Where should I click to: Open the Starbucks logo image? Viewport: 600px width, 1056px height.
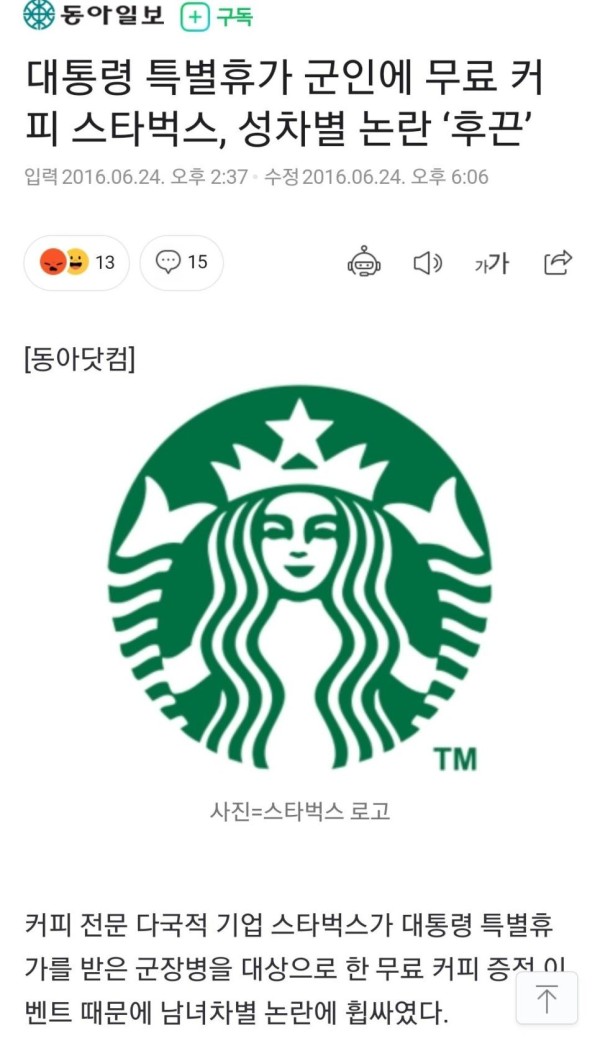(300, 578)
